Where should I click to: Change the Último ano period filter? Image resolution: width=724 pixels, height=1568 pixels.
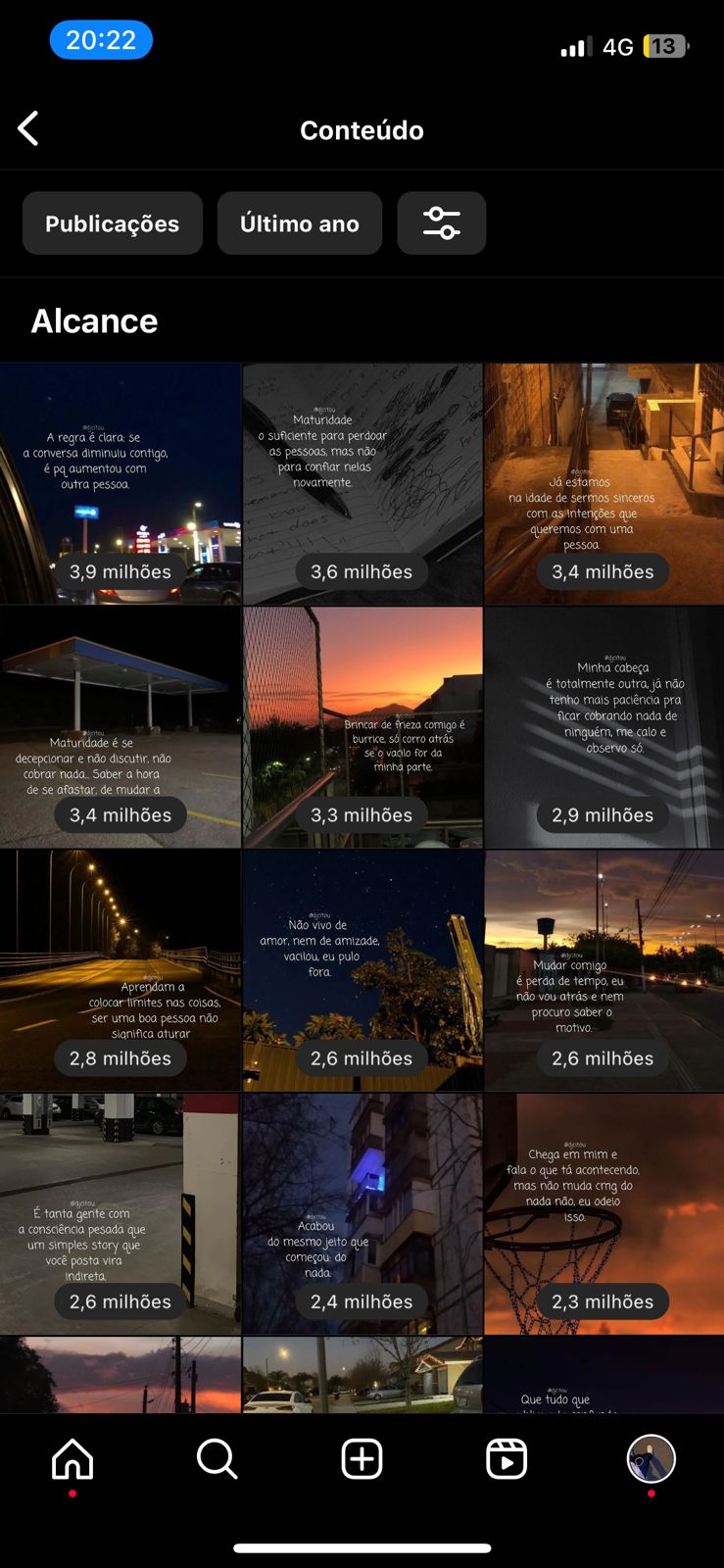(300, 223)
